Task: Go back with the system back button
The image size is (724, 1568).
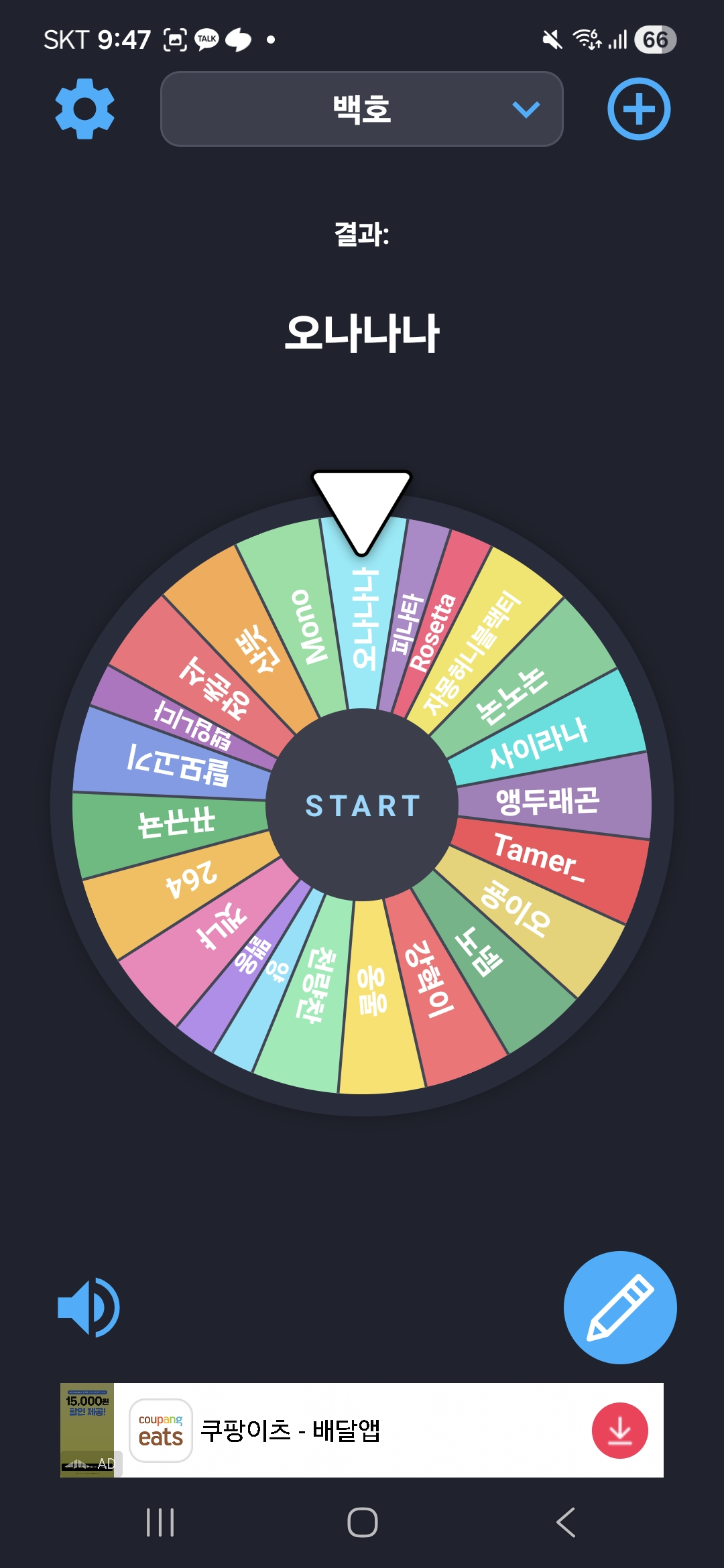Action: (x=566, y=1522)
